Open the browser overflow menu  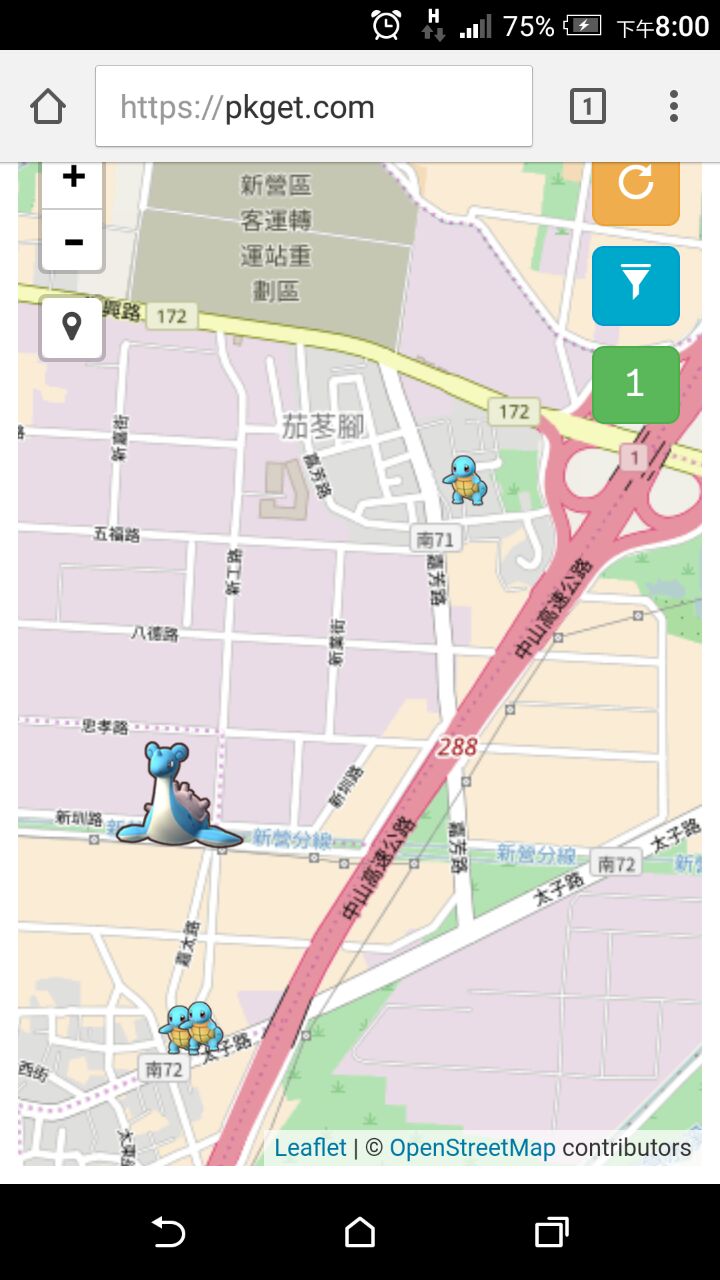coord(674,106)
